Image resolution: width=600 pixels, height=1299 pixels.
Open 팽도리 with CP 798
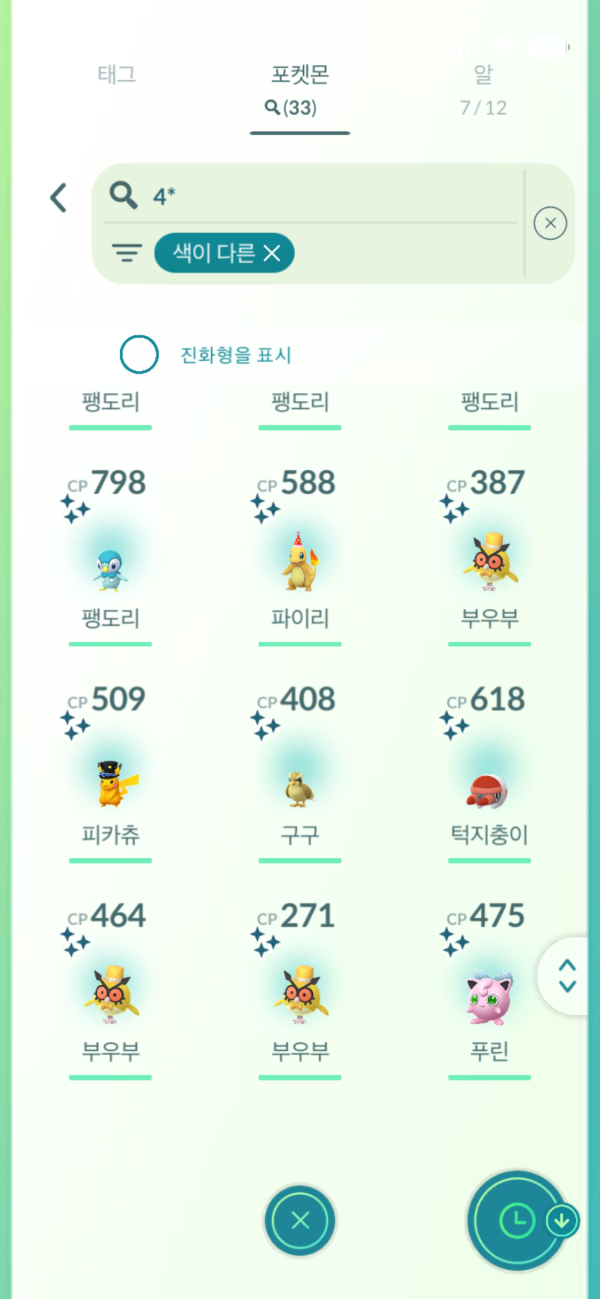pyautogui.click(x=110, y=560)
